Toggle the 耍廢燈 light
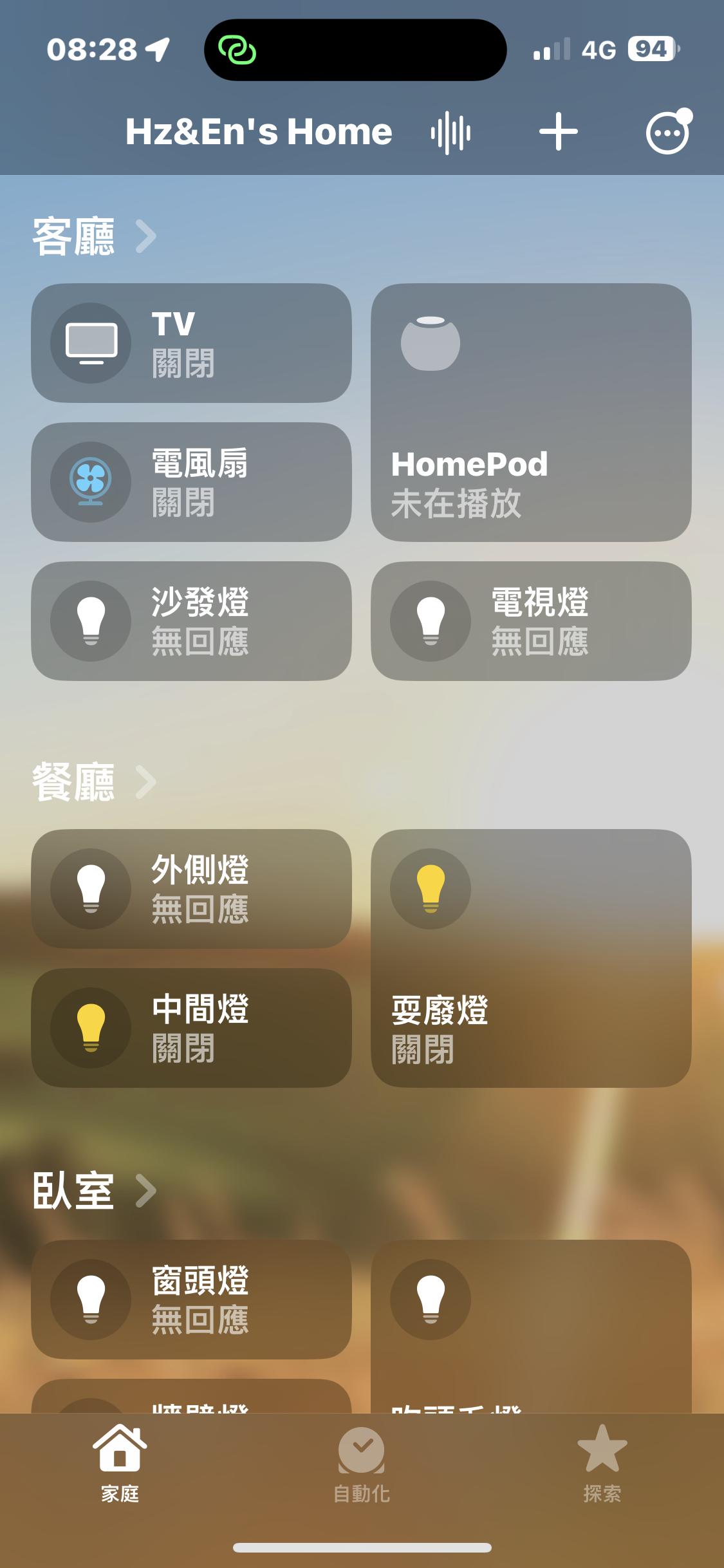Viewport: 724px width, 1568px height. coord(431,889)
